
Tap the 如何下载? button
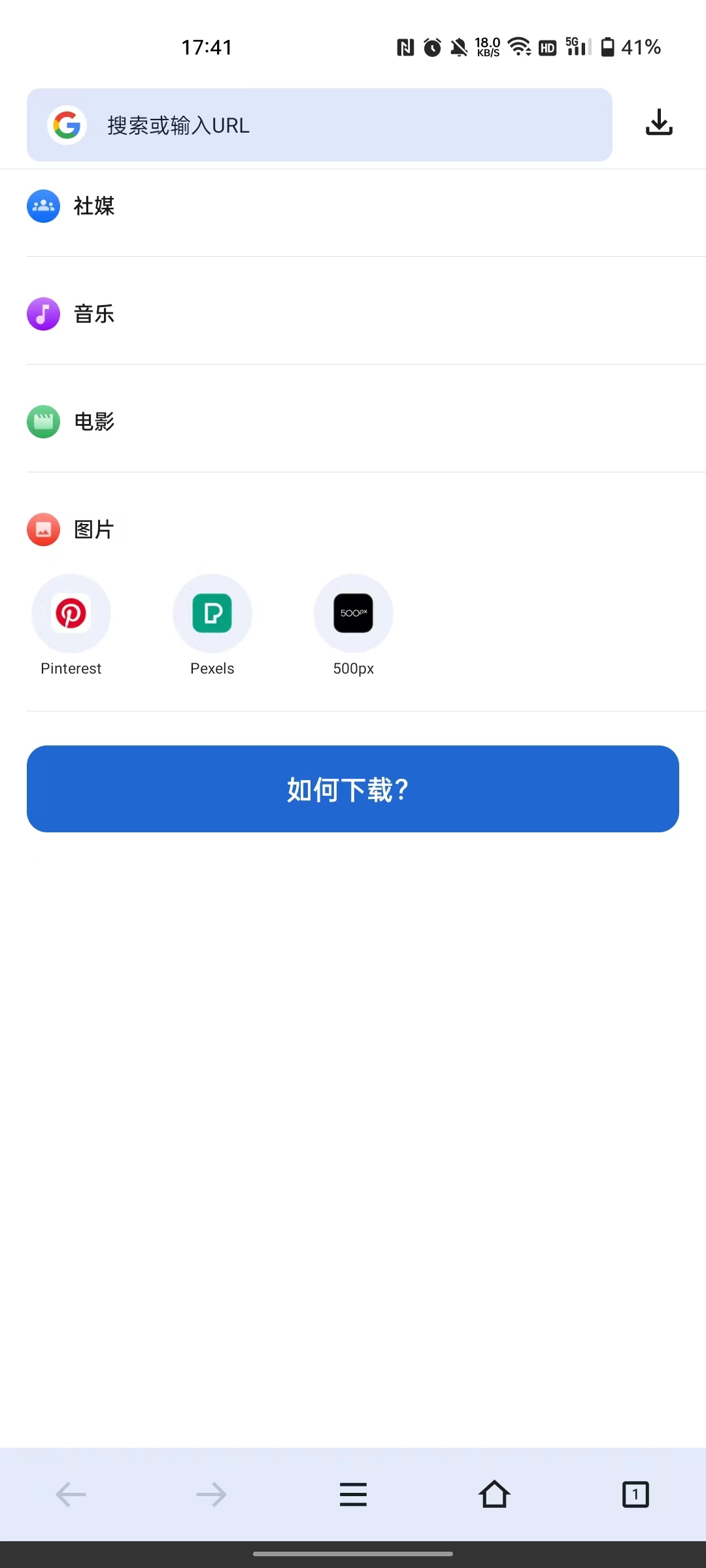click(x=353, y=789)
